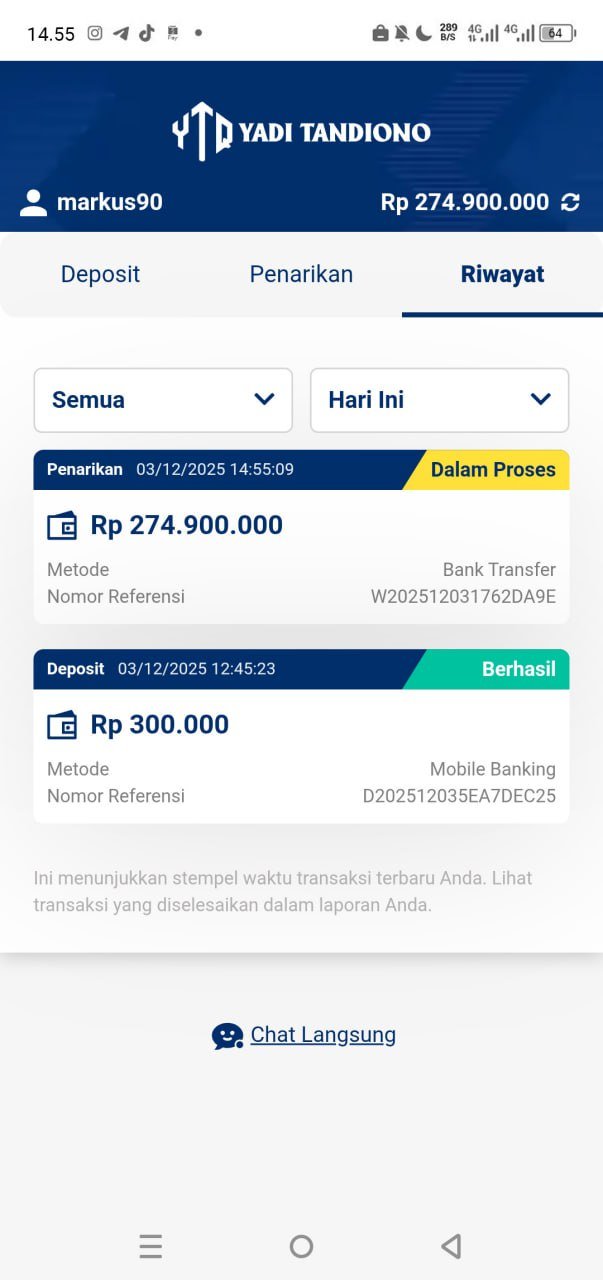The height and width of the screenshot is (1280, 603).
Task: Go back with the system back button
Action: click(451, 1246)
